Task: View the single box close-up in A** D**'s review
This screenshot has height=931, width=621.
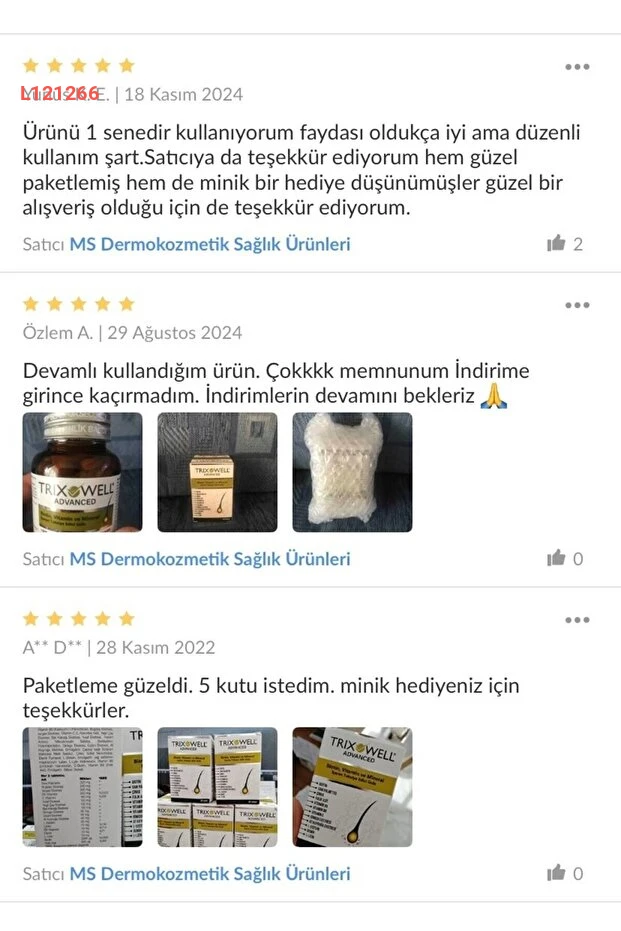Action: point(352,787)
